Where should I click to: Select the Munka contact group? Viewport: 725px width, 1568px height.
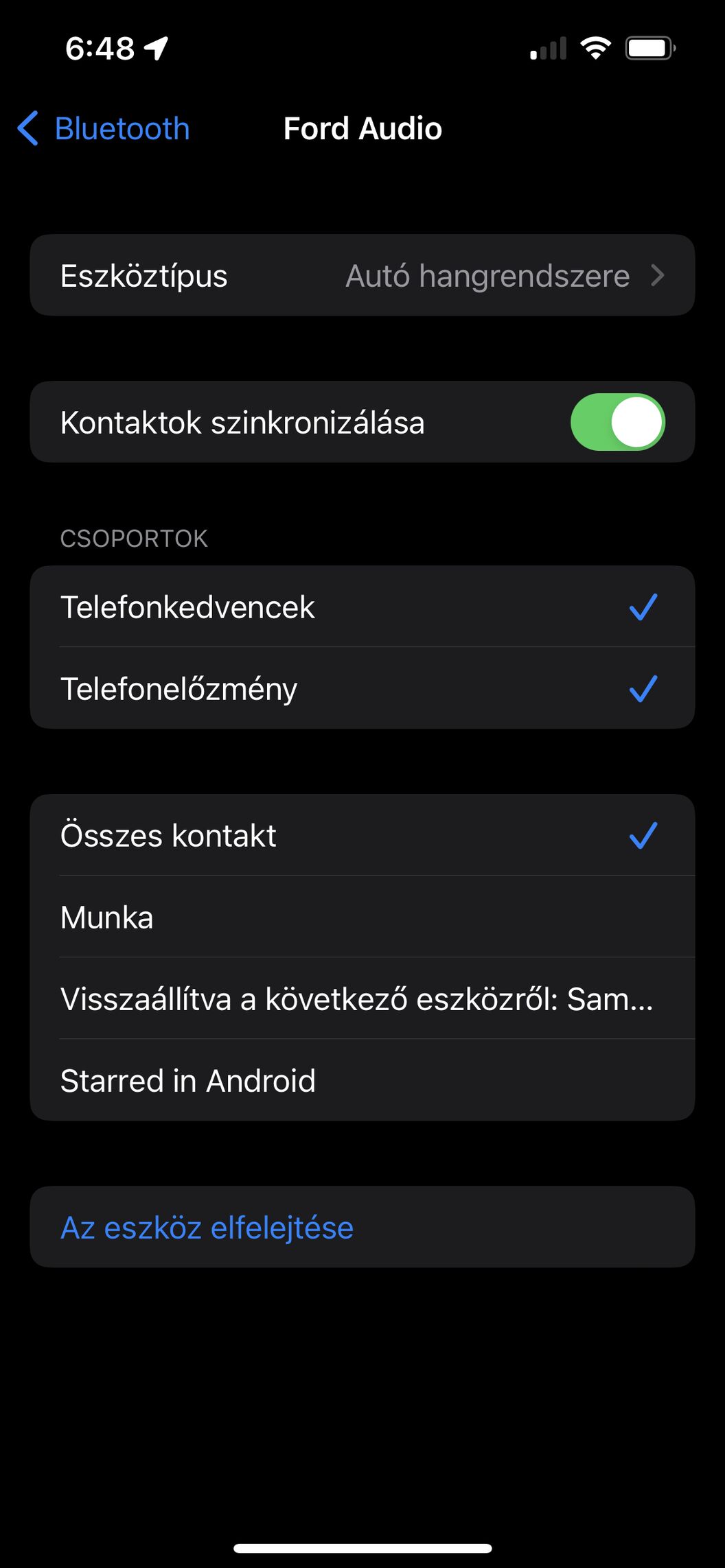pos(362,917)
